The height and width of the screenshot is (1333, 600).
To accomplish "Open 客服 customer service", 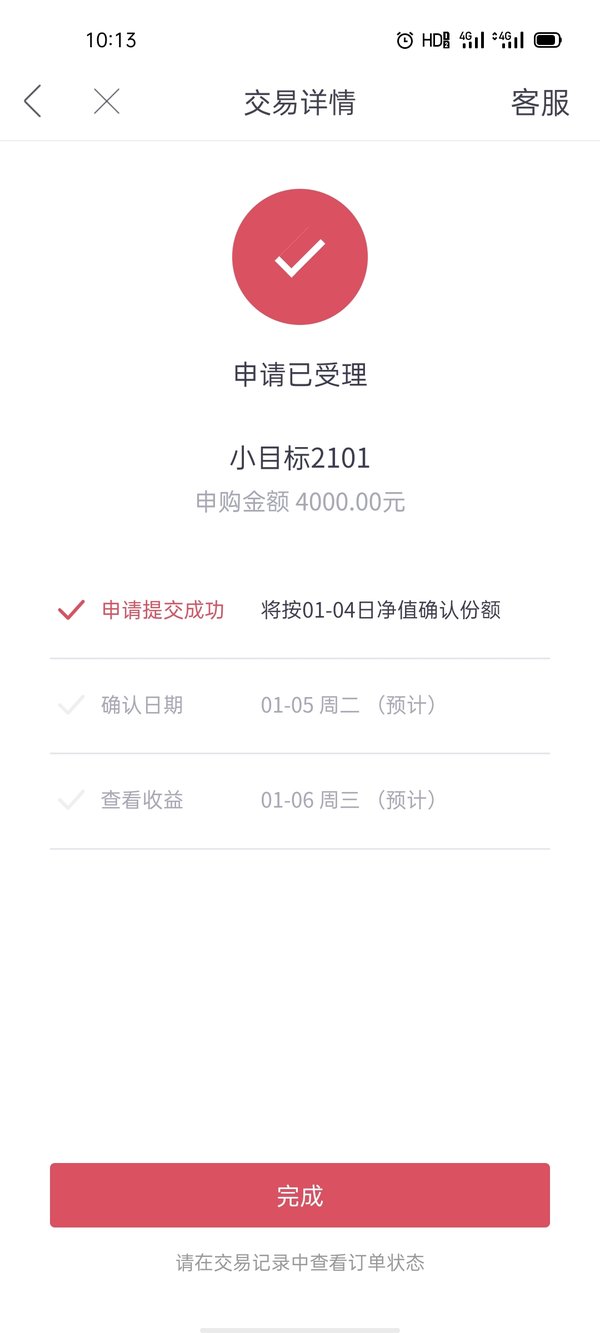I will tap(540, 102).
